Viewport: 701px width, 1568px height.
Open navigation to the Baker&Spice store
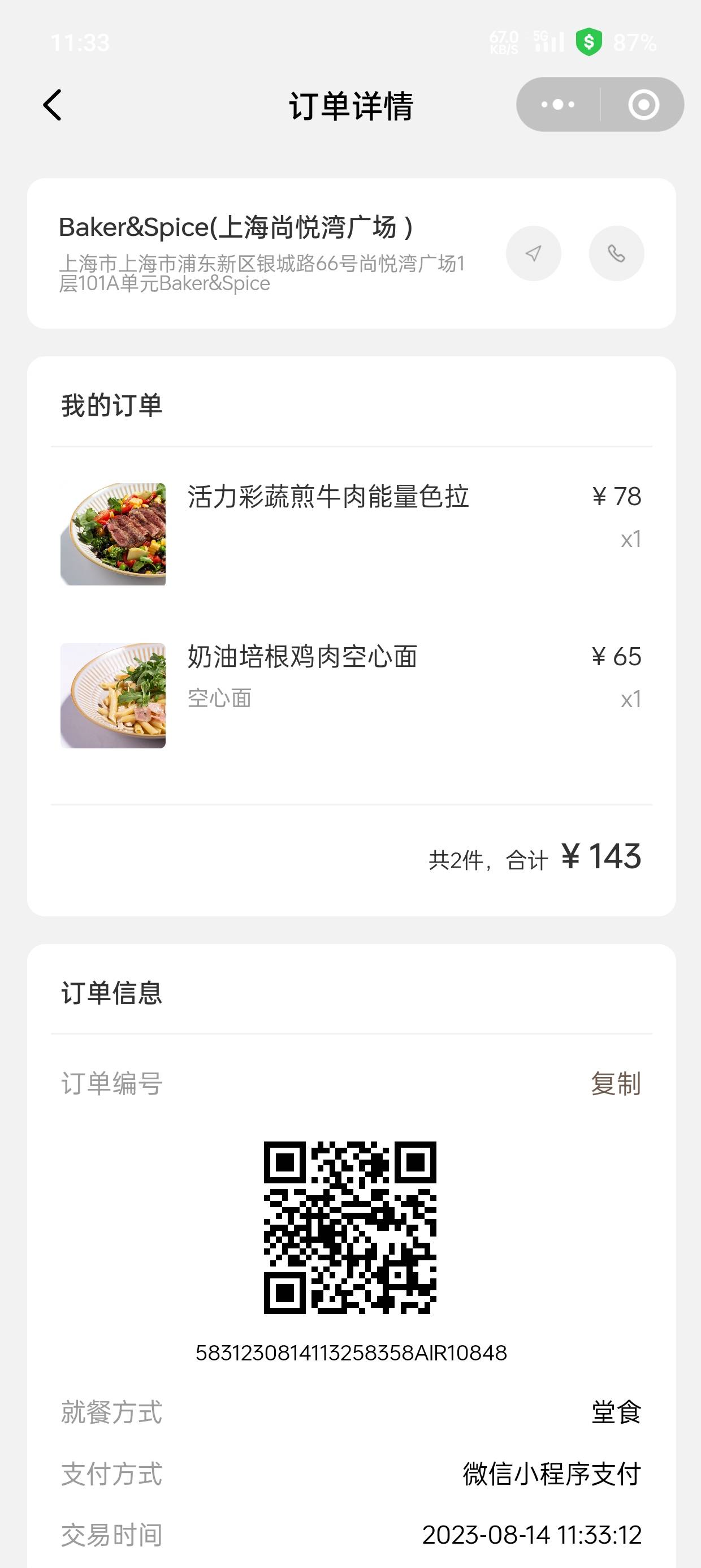(x=534, y=253)
